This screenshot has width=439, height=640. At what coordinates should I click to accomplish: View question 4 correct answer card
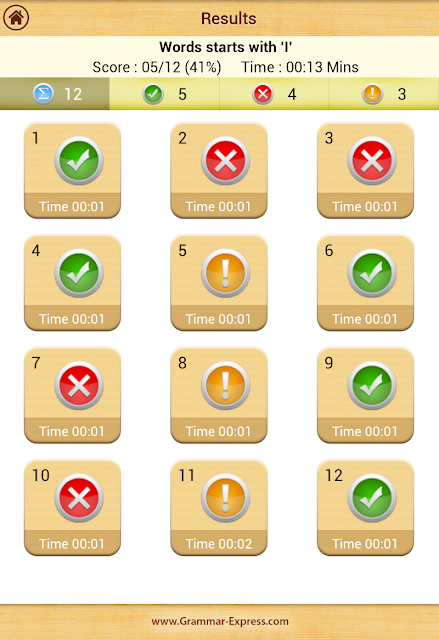[x=72, y=282]
